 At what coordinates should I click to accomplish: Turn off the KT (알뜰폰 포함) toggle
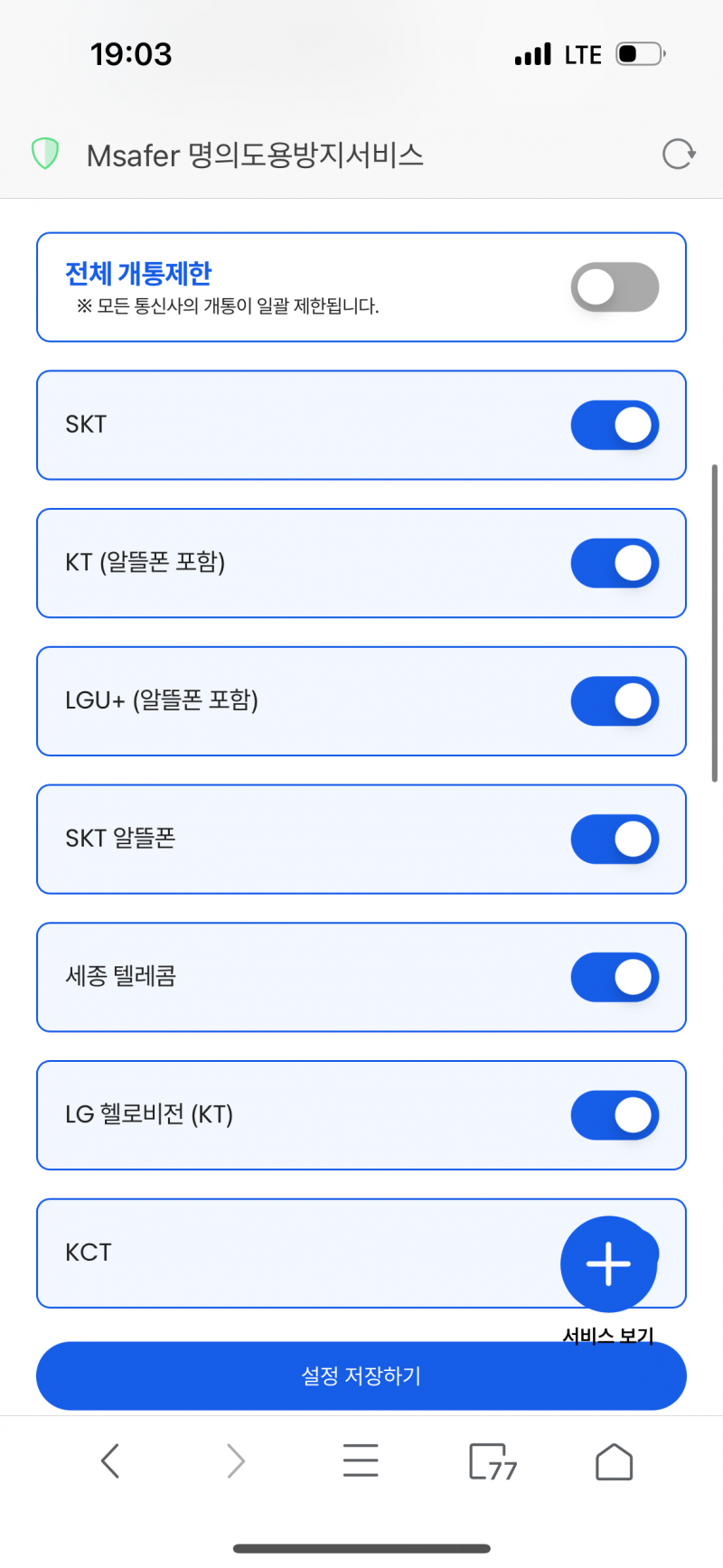tap(615, 563)
